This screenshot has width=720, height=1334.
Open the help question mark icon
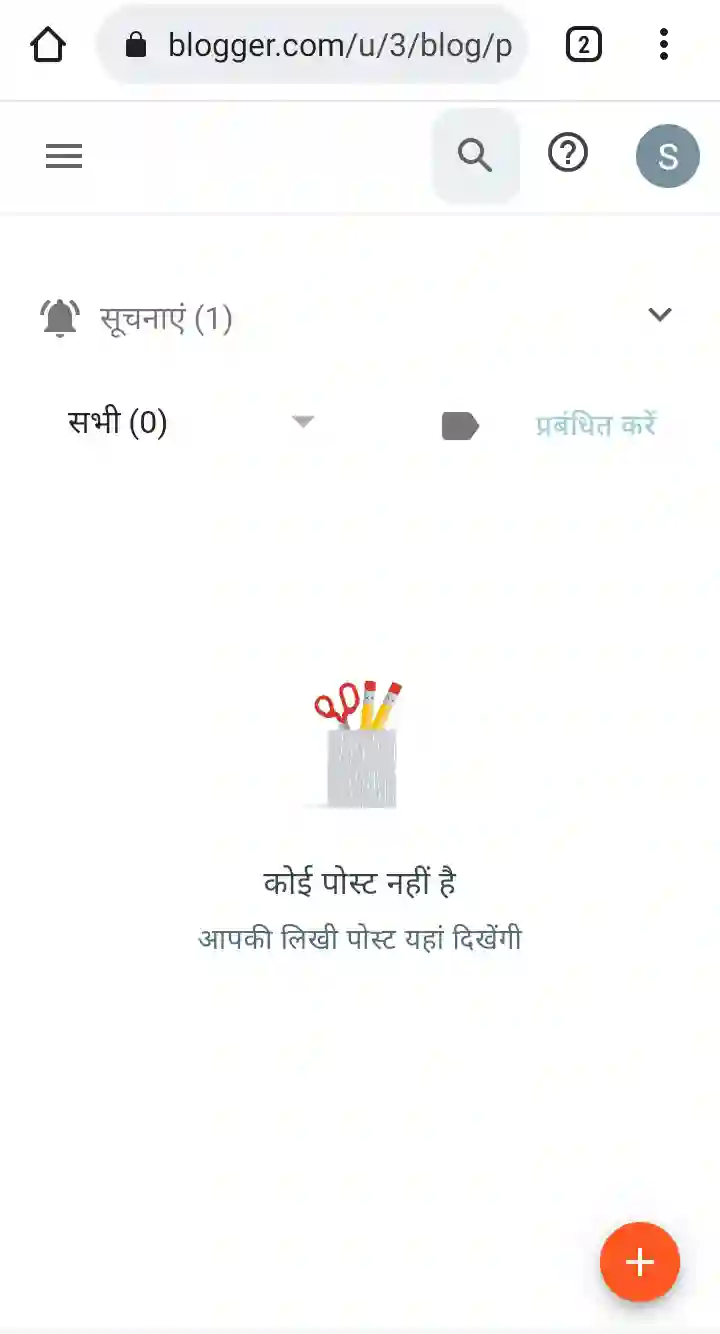(568, 154)
